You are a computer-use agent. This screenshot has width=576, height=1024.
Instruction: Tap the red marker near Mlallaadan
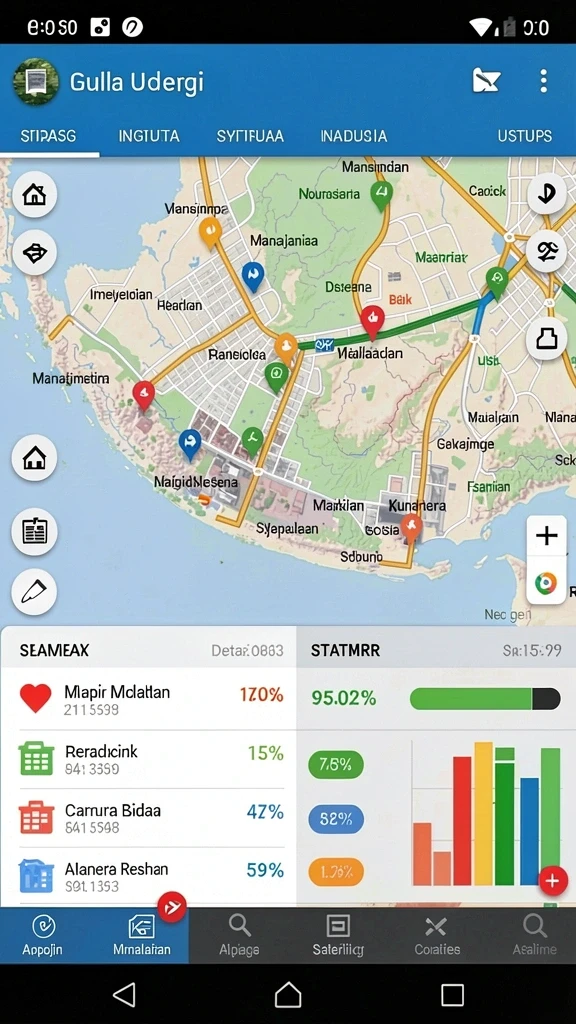(372, 321)
